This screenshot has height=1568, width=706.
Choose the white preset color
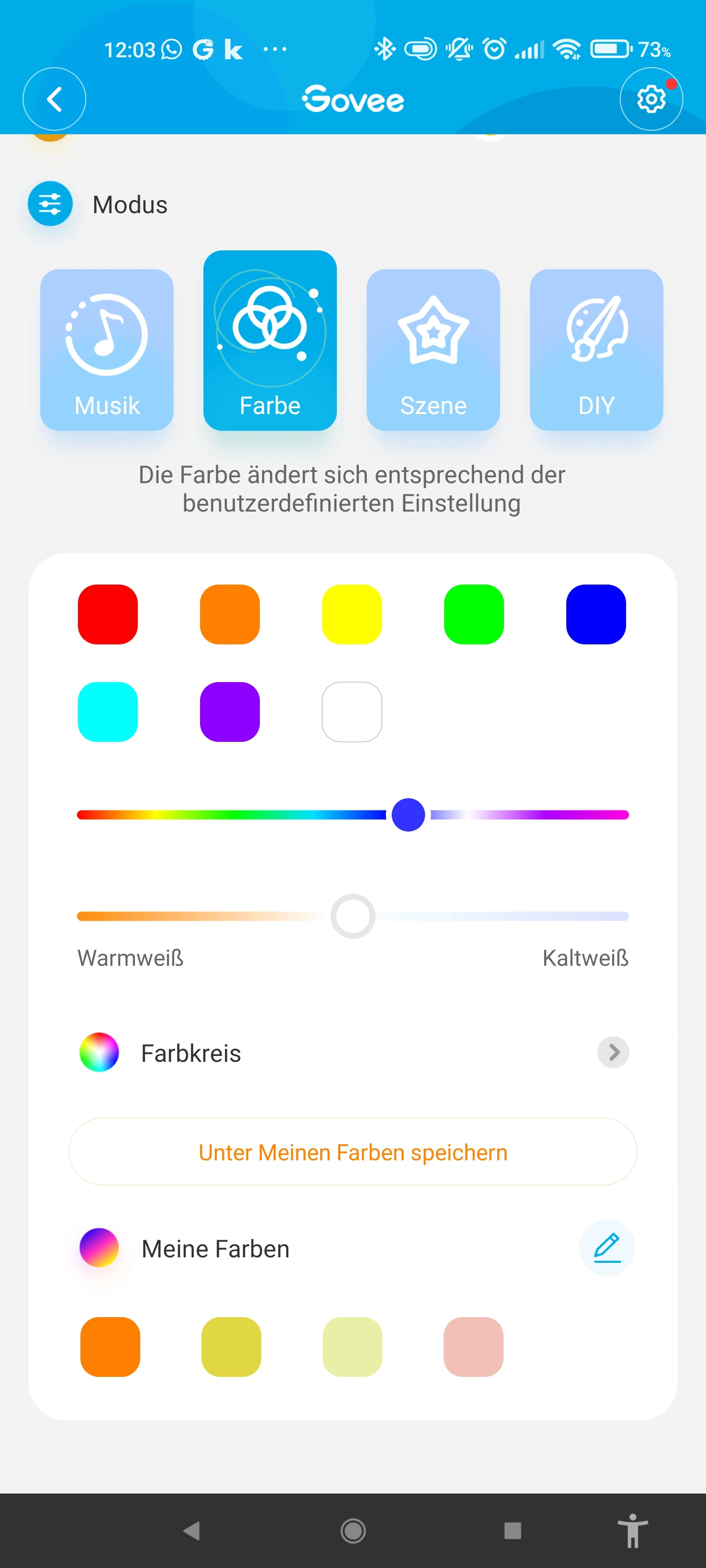click(x=352, y=711)
